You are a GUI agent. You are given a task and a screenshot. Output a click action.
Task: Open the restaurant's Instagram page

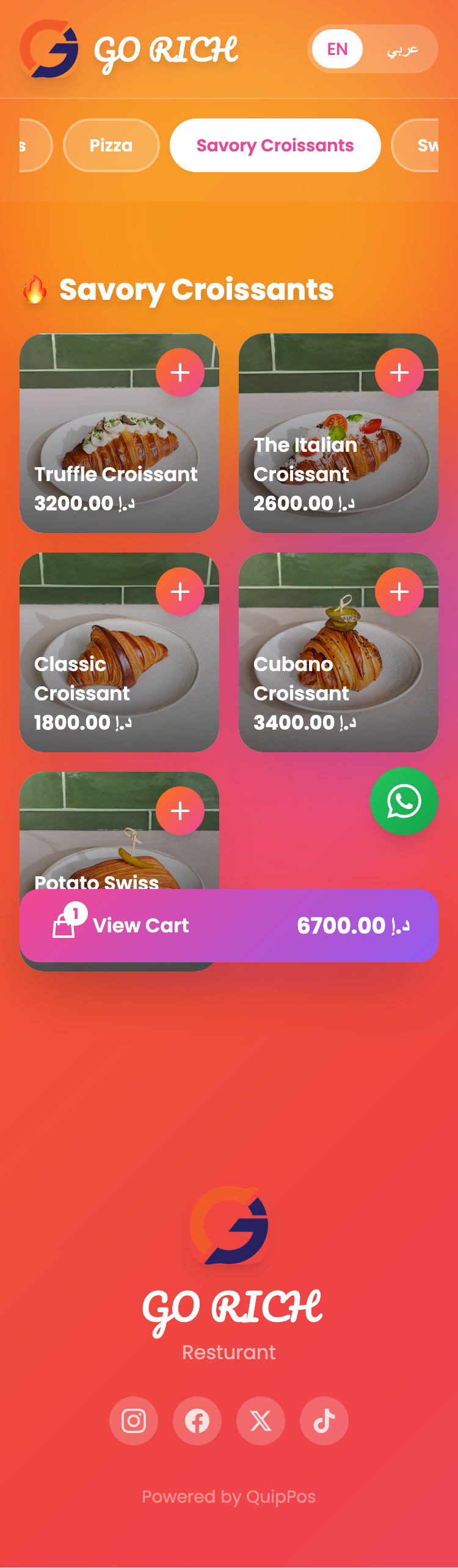tap(134, 1421)
